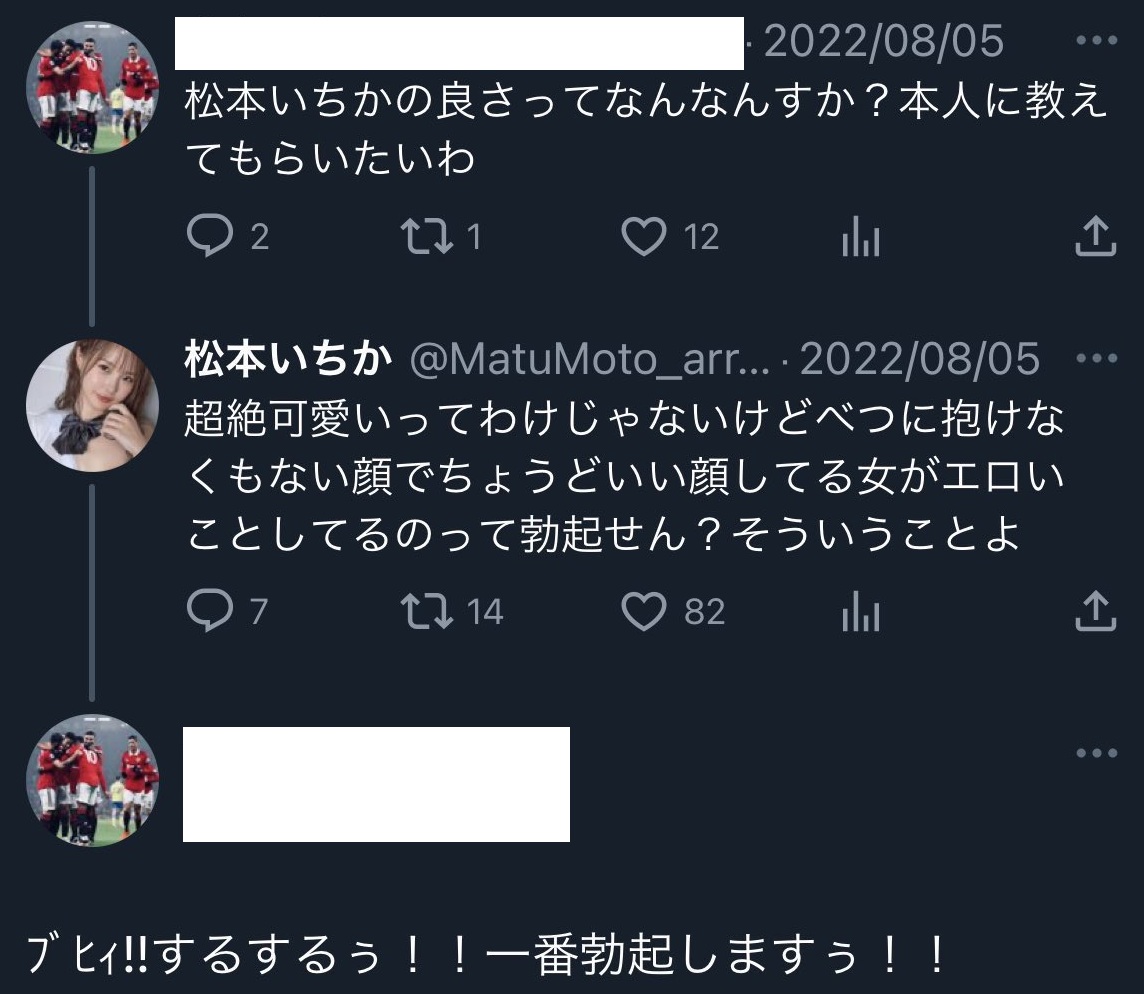Open 松本いちか's profile picture
Image resolution: width=1144 pixels, height=994 pixels.
tap(92, 405)
